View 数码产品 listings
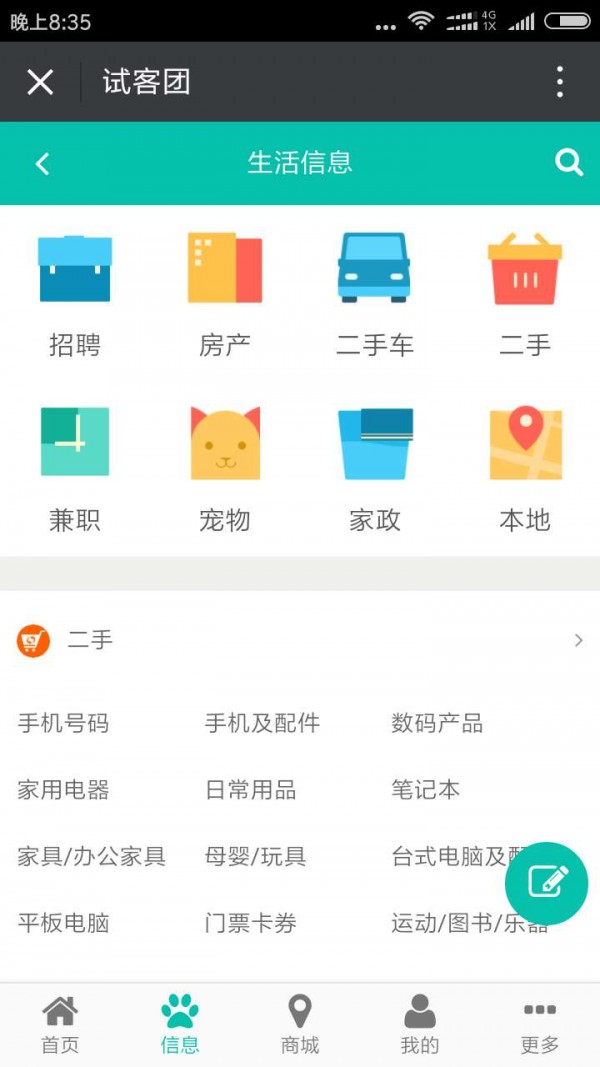 (437, 723)
